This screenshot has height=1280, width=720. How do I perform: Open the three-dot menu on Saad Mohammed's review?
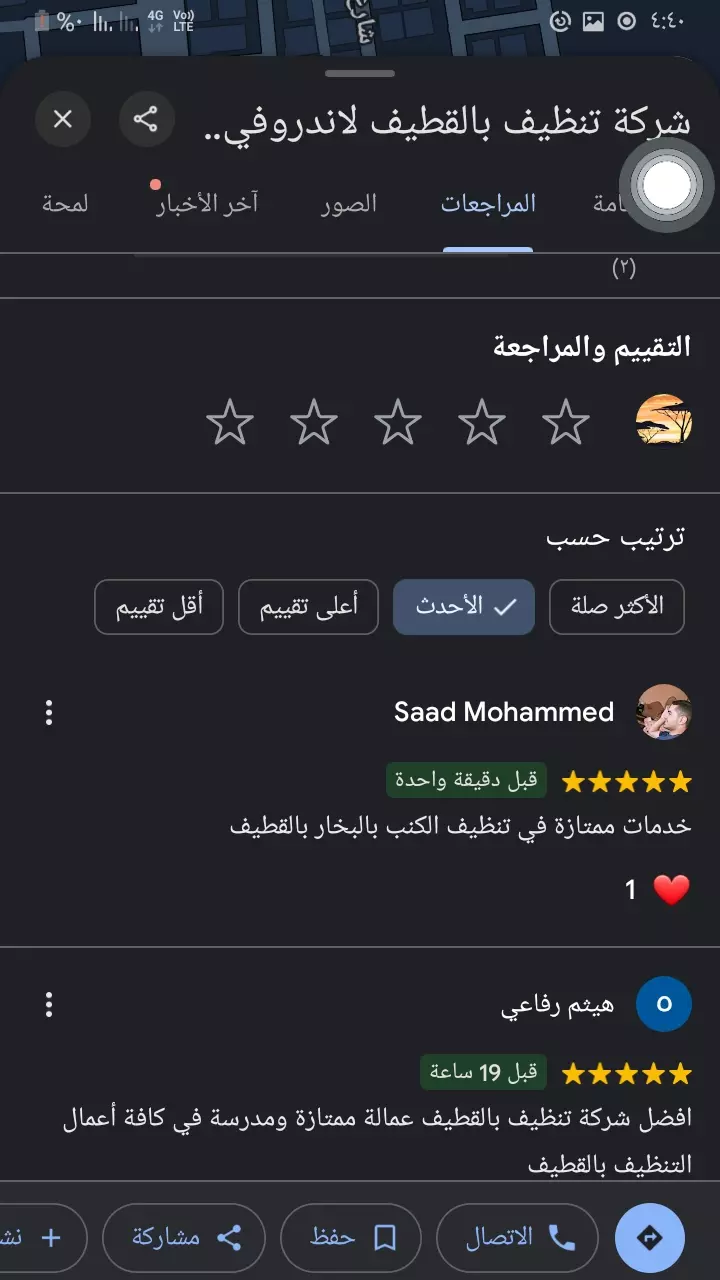(49, 712)
